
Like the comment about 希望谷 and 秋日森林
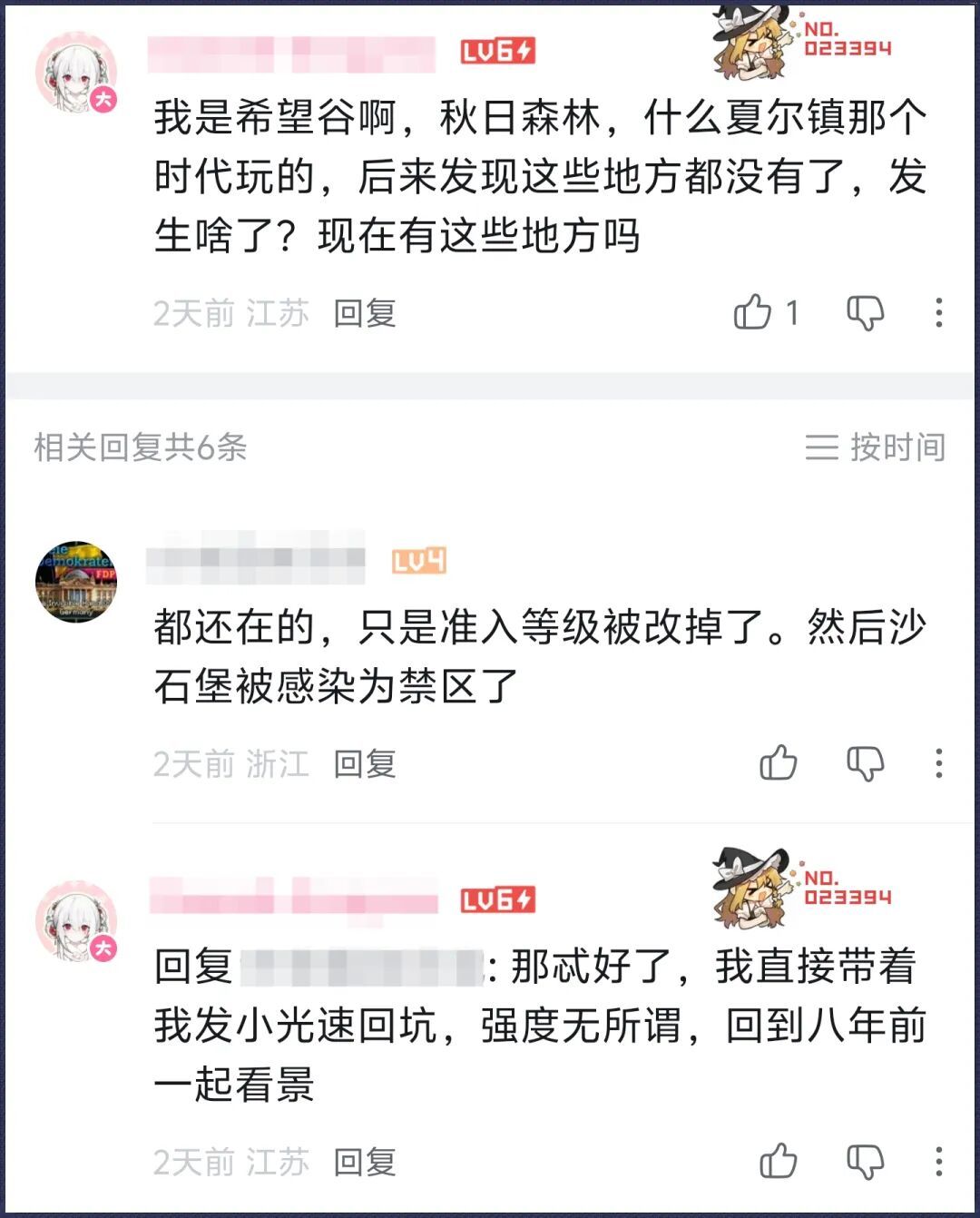tap(753, 312)
